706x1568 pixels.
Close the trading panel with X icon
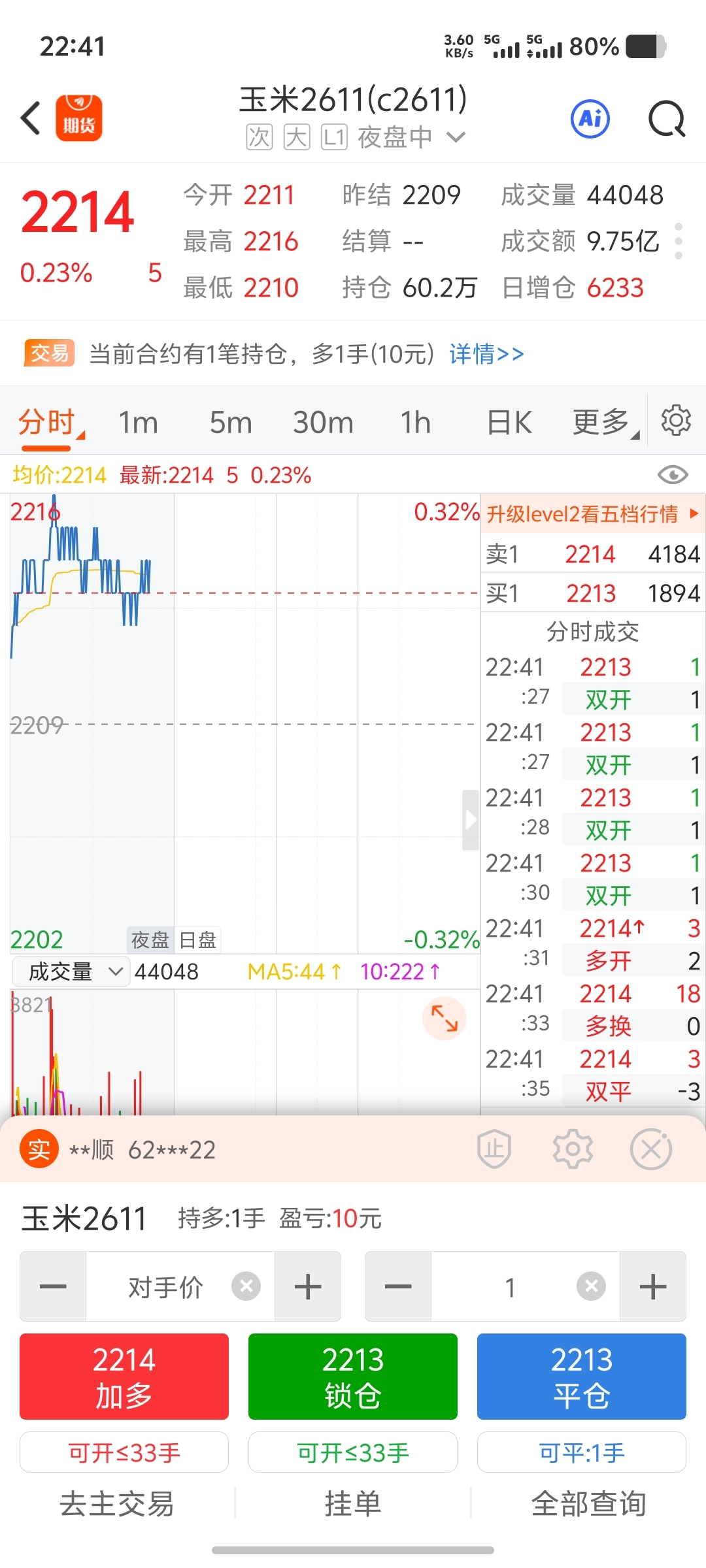[651, 1149]
